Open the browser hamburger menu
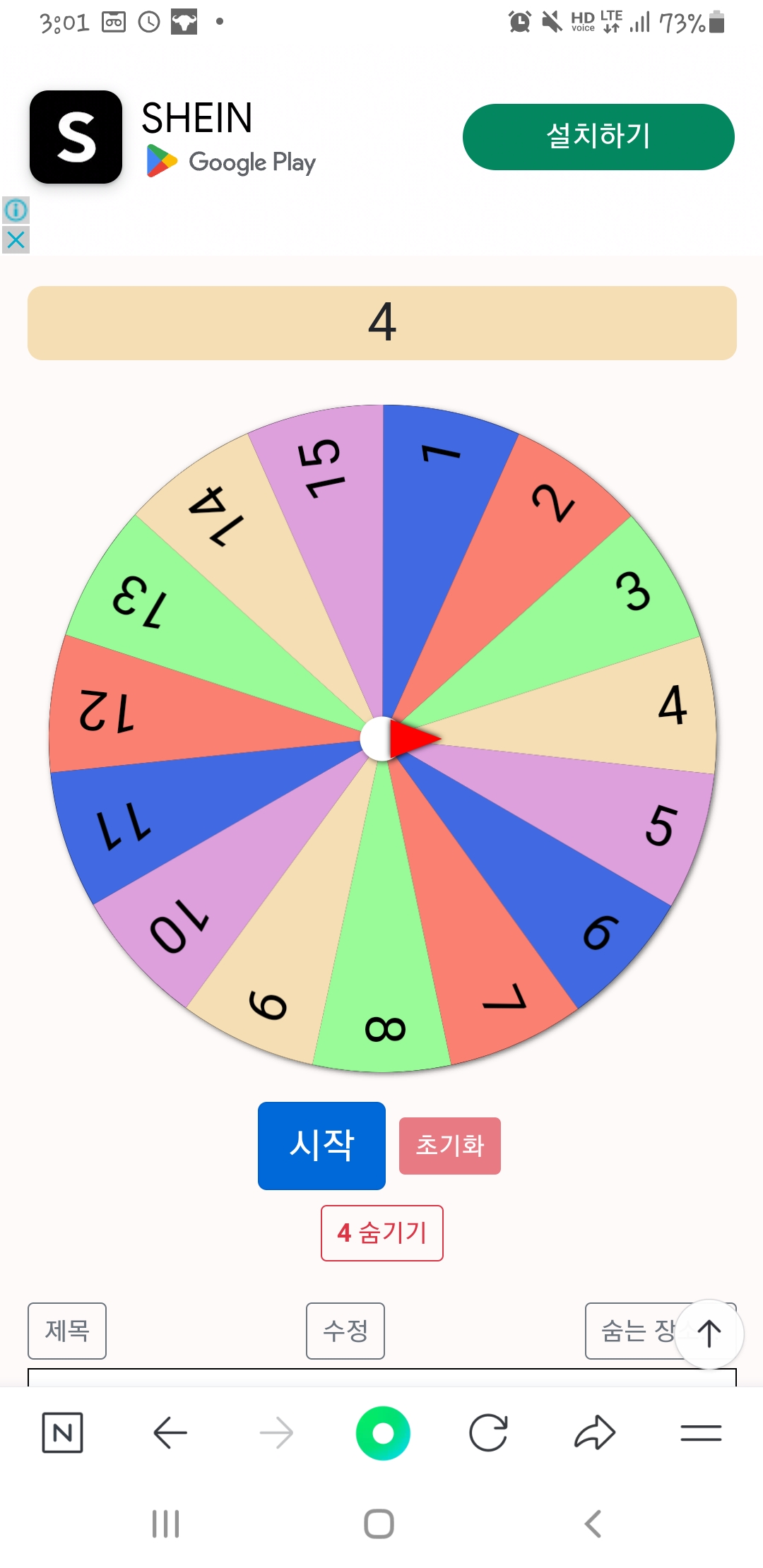763x1568 pixels. coord(701,1432)
